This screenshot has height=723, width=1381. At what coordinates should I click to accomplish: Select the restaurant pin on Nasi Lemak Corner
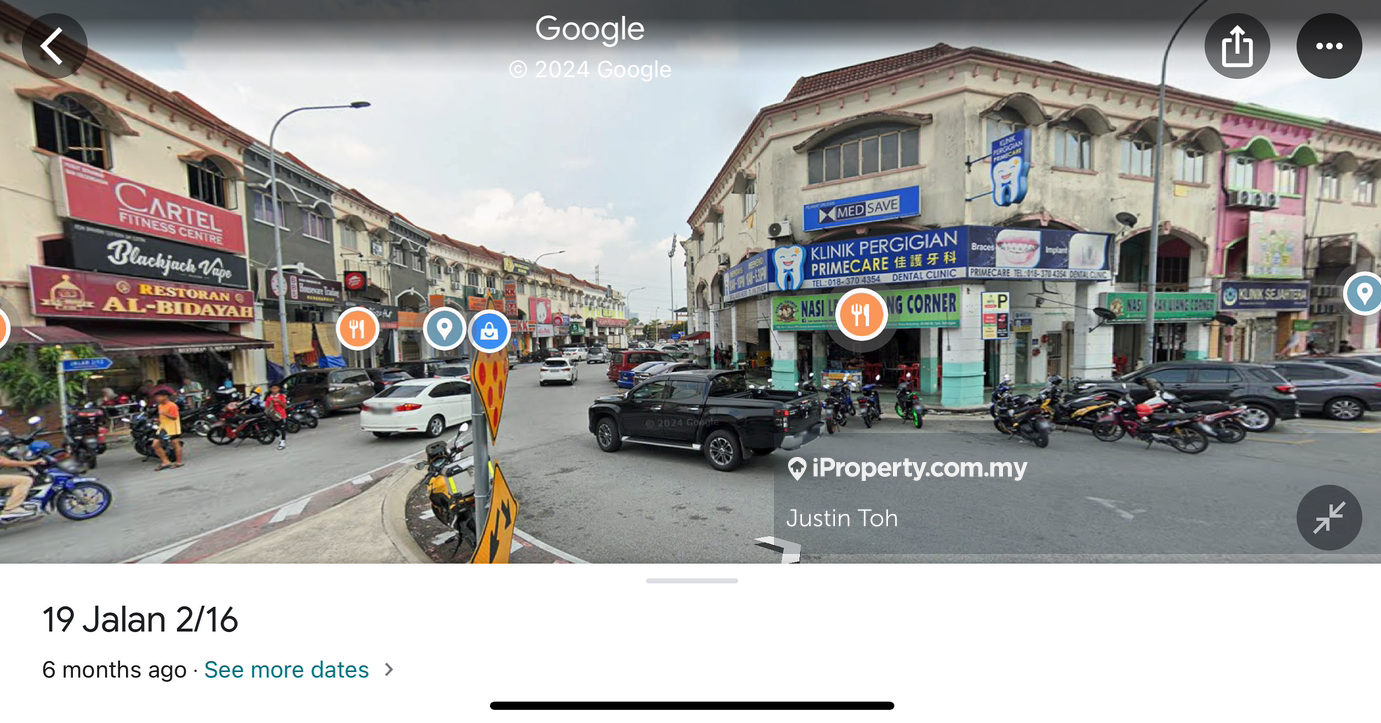pos(861,315)
